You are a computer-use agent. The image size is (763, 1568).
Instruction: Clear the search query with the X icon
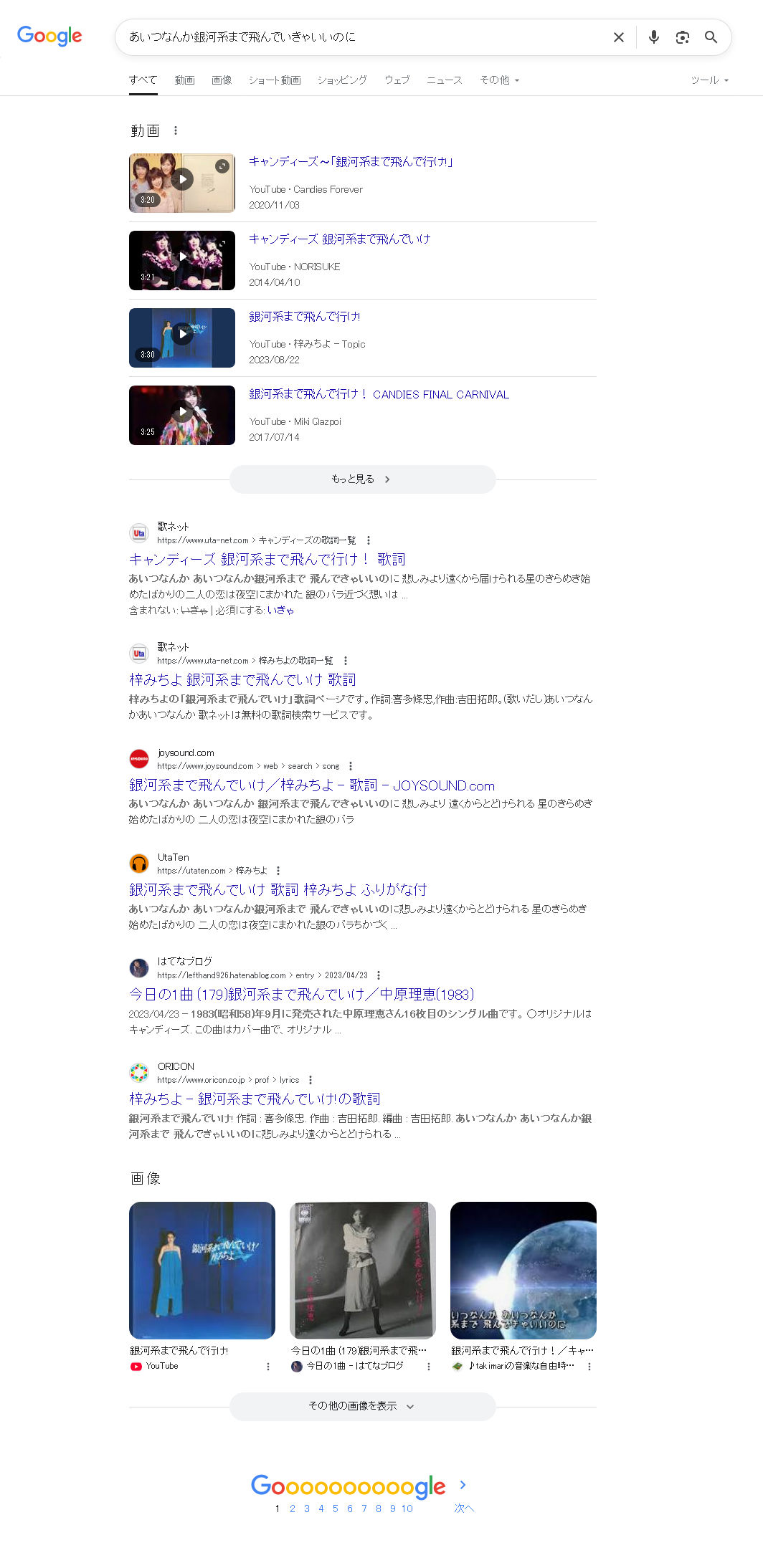tap(618, 37)
